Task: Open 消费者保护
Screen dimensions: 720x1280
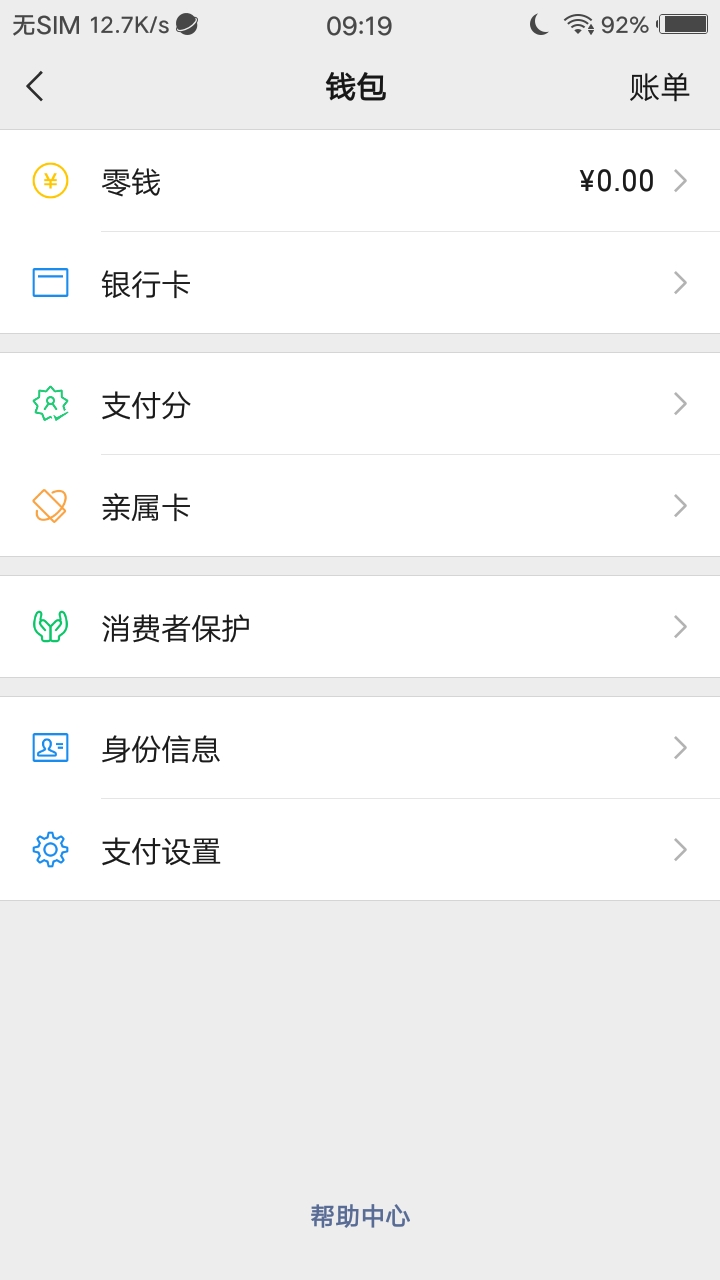Action: tap(360, 627)
